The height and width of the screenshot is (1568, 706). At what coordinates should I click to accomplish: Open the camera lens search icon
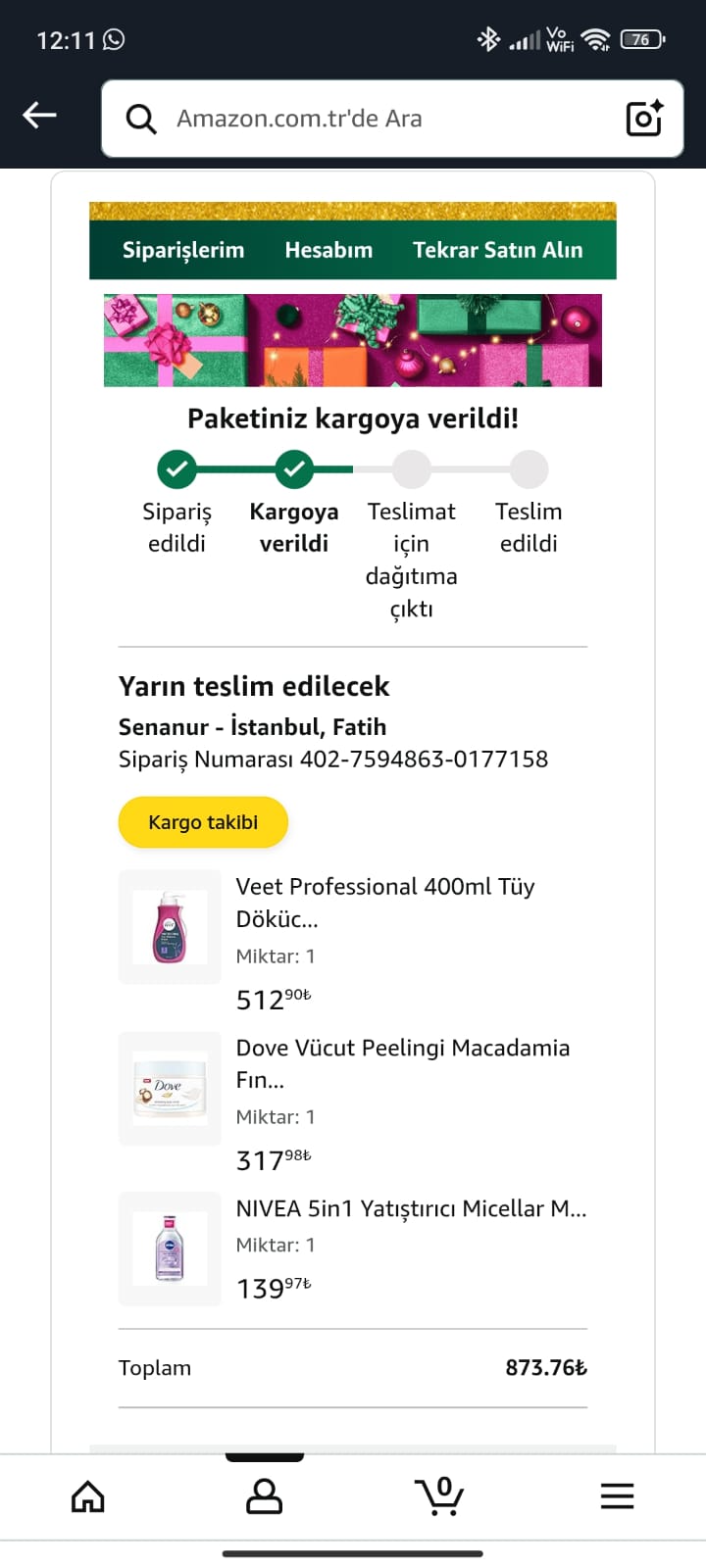point(644,119)
